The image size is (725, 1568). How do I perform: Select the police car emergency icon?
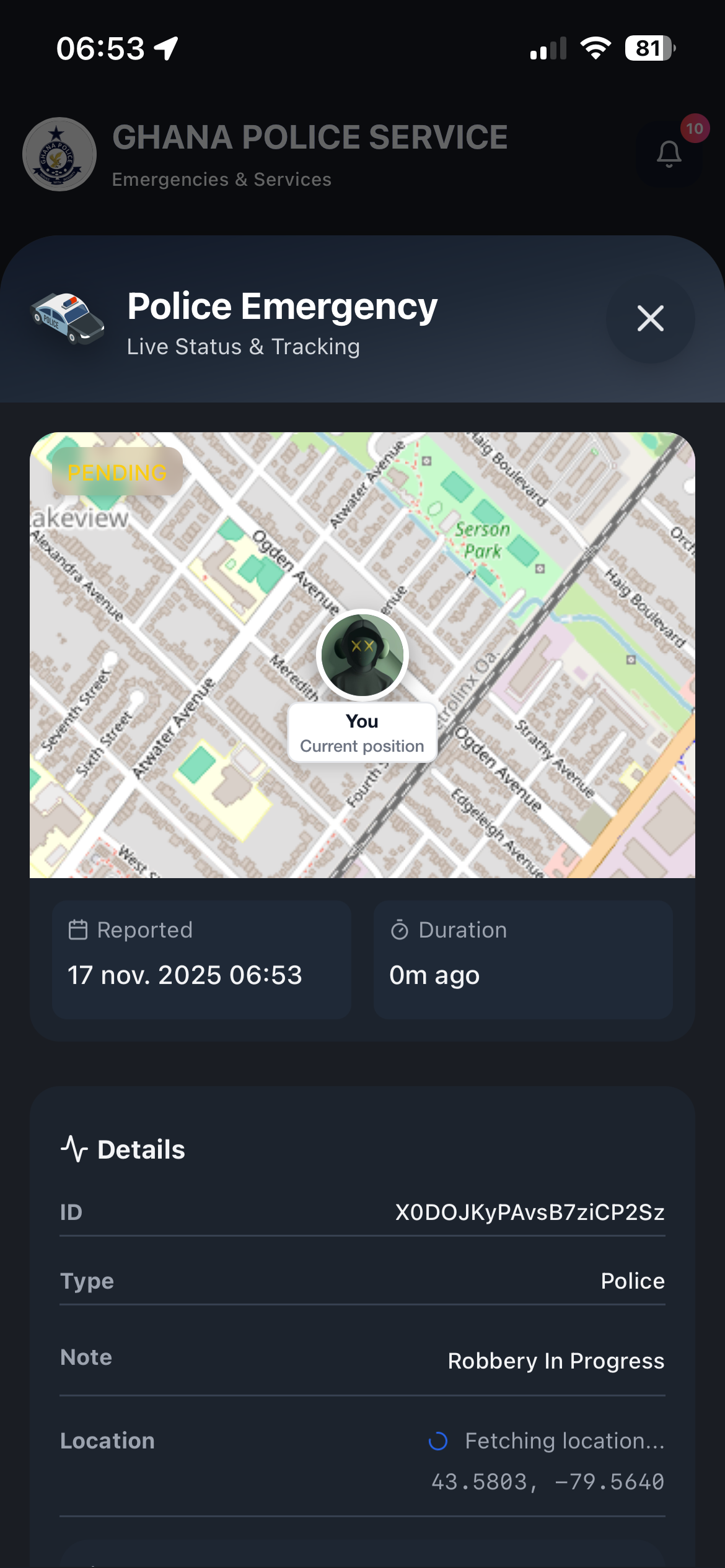pos(69,319)
